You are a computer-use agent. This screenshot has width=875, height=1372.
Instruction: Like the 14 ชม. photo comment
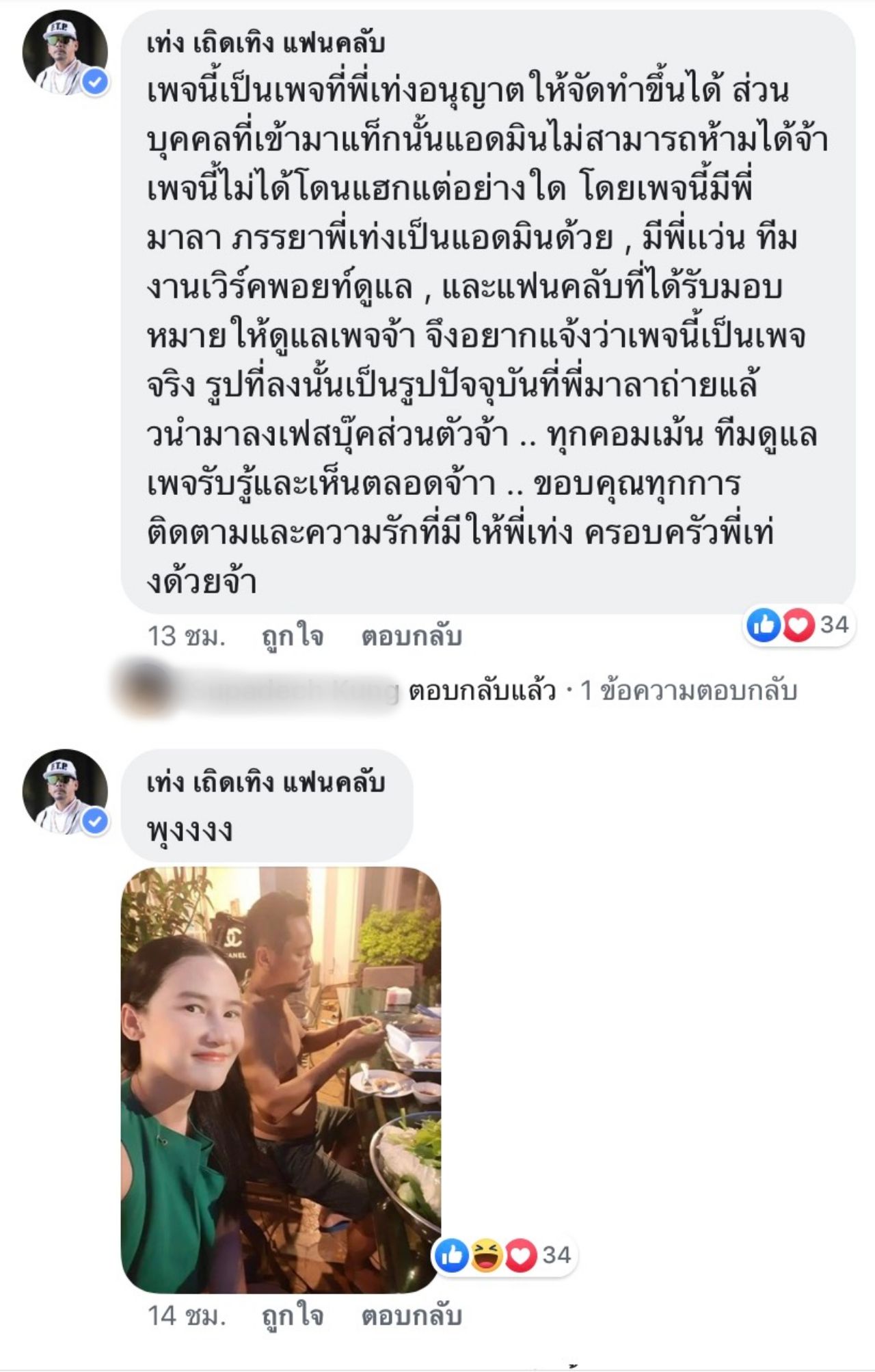coord(293,1316)
